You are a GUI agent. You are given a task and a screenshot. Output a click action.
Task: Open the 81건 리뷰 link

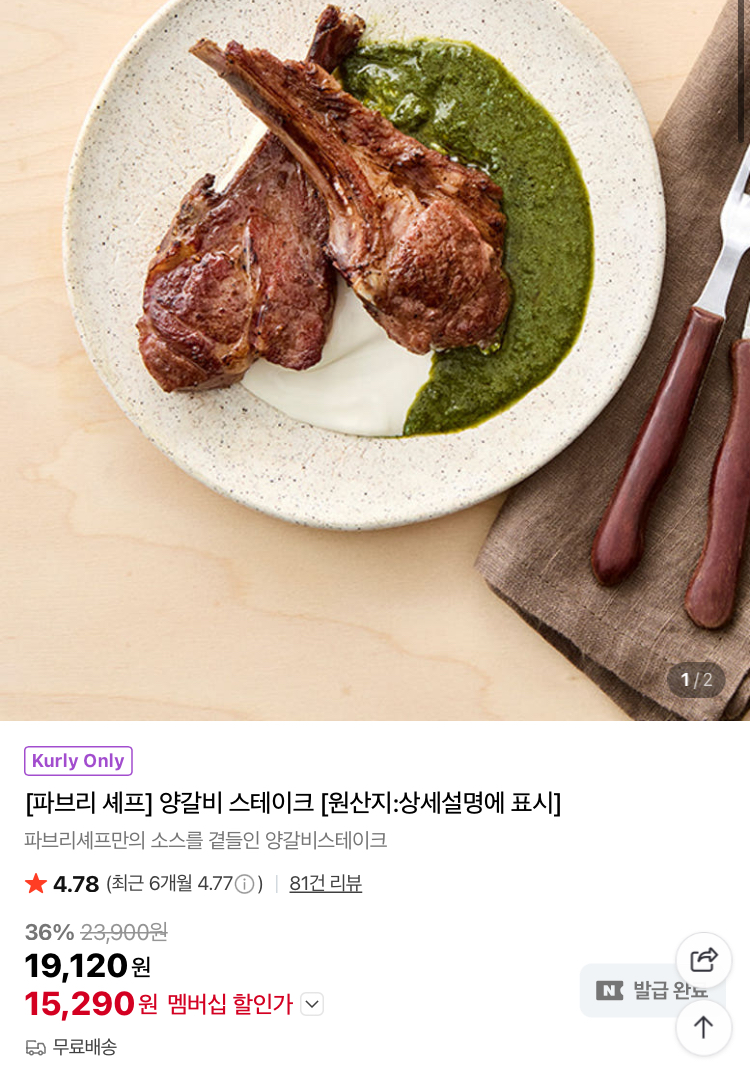pyautogui.click(x=325, y=884)
